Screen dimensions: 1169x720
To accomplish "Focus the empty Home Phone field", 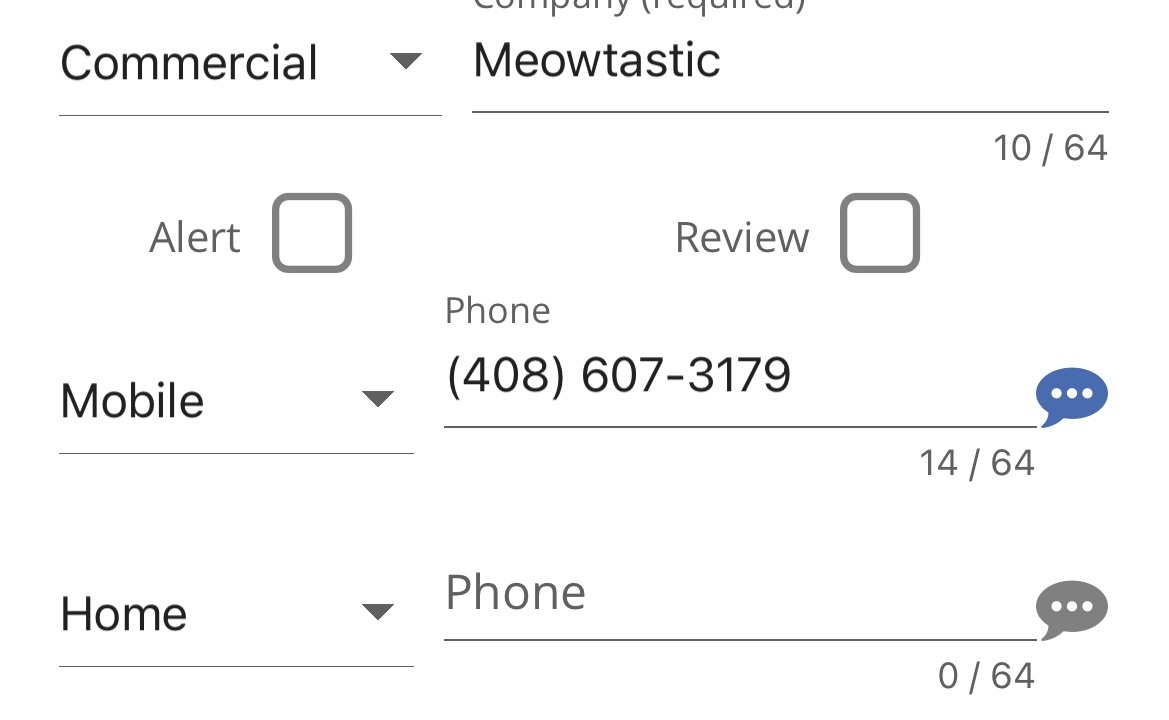I will tap(738, 594).
